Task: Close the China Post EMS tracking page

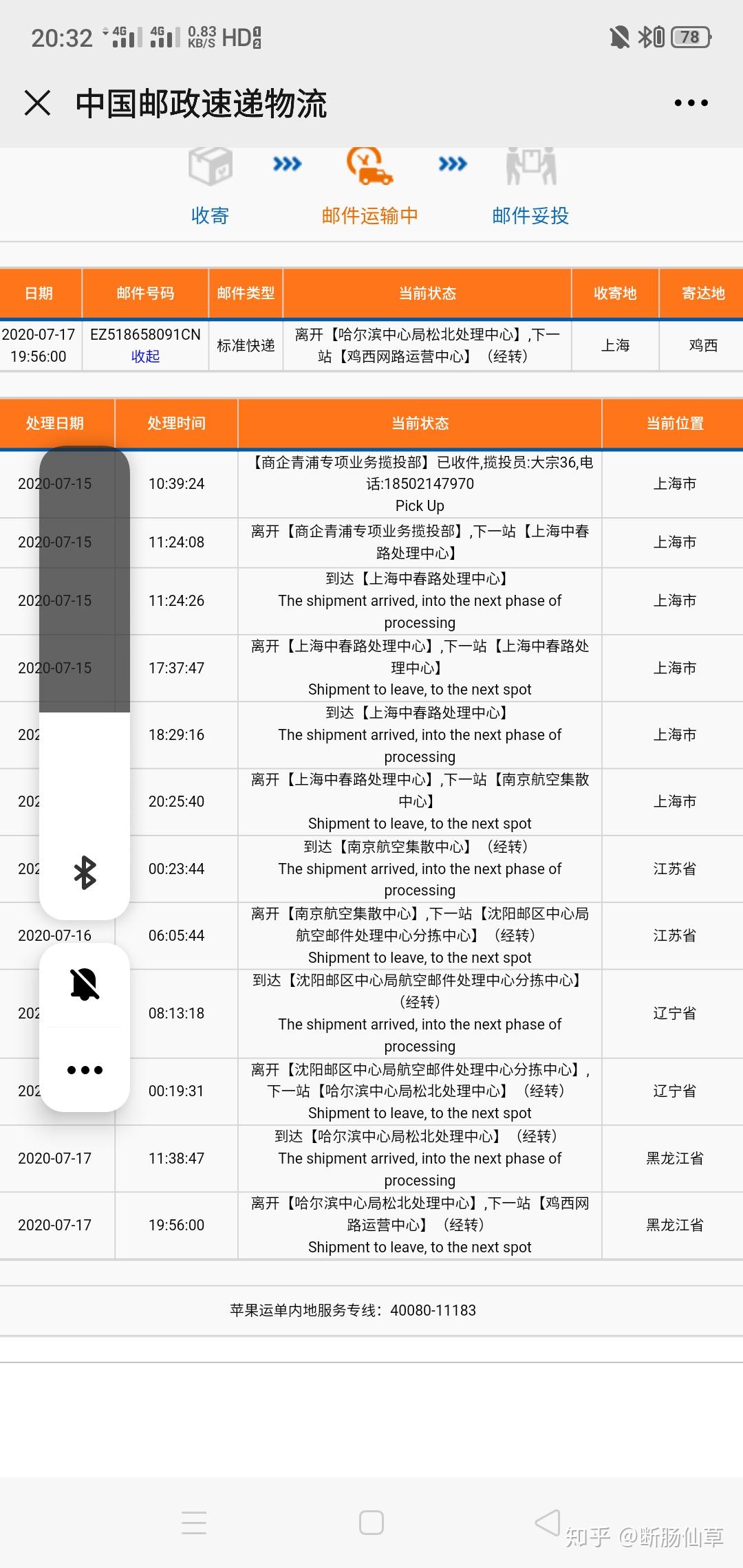Action: 37,103
